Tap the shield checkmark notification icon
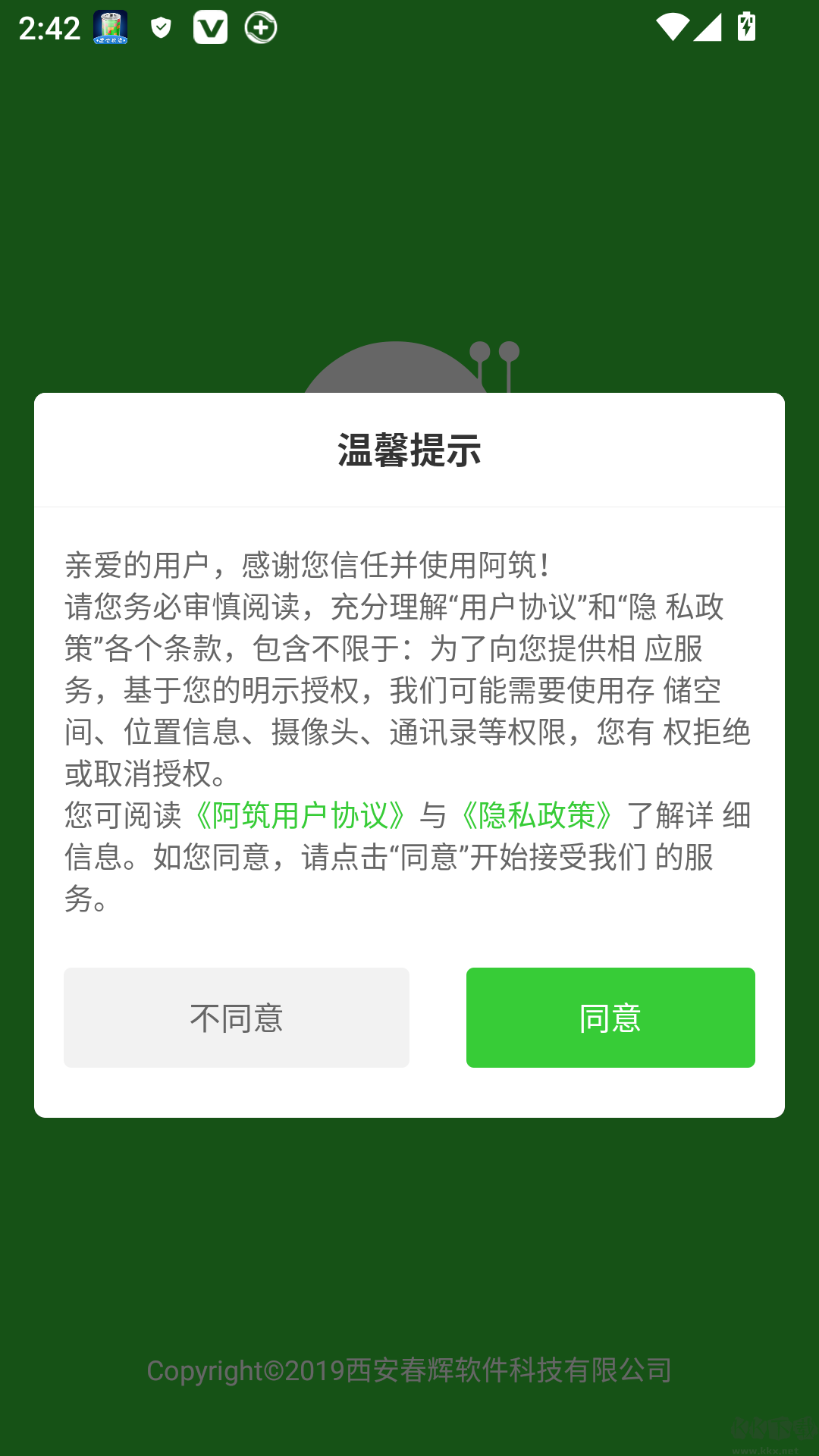 tap(161, 28)
